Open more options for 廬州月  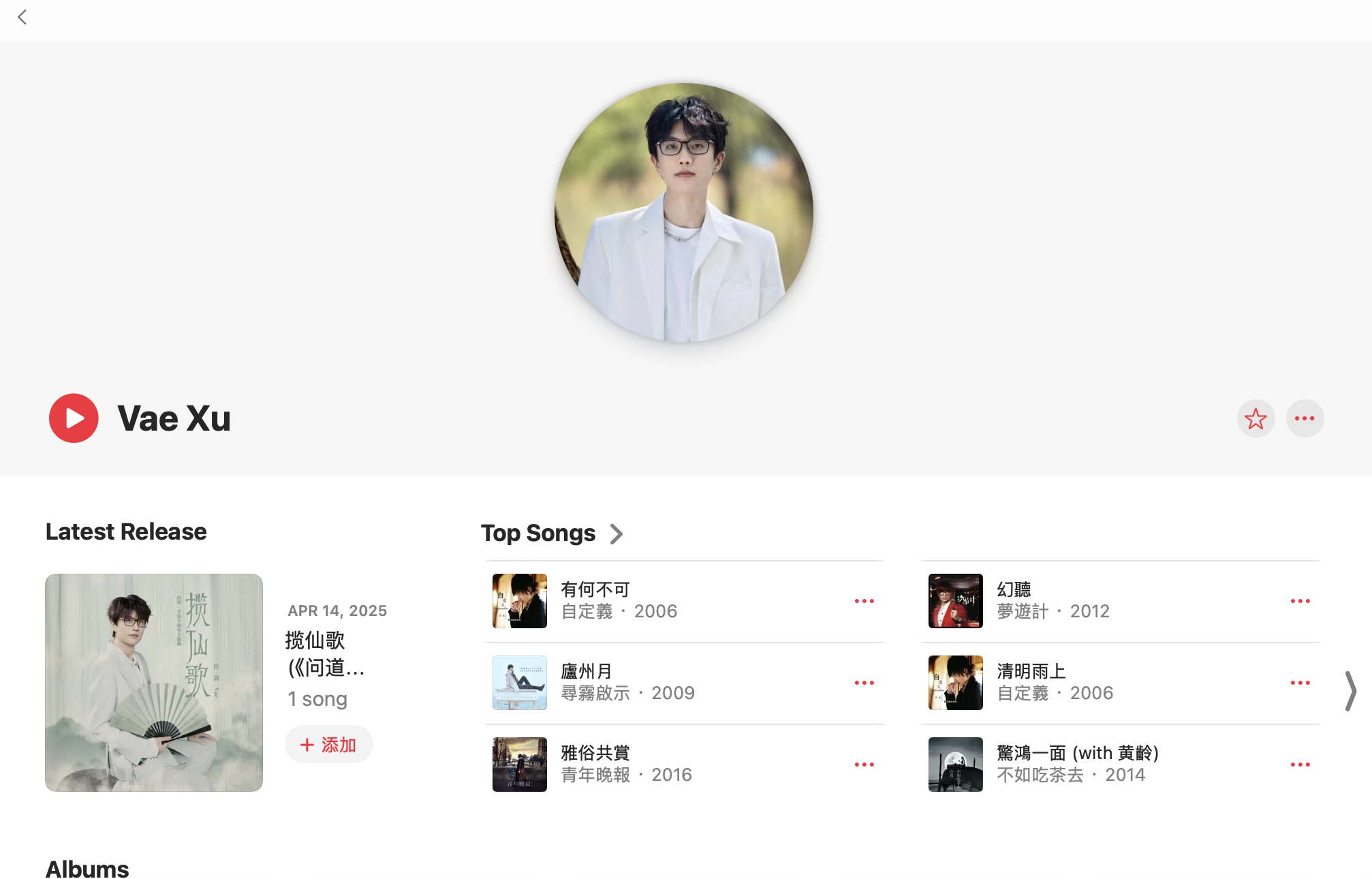tap(864, 683)
